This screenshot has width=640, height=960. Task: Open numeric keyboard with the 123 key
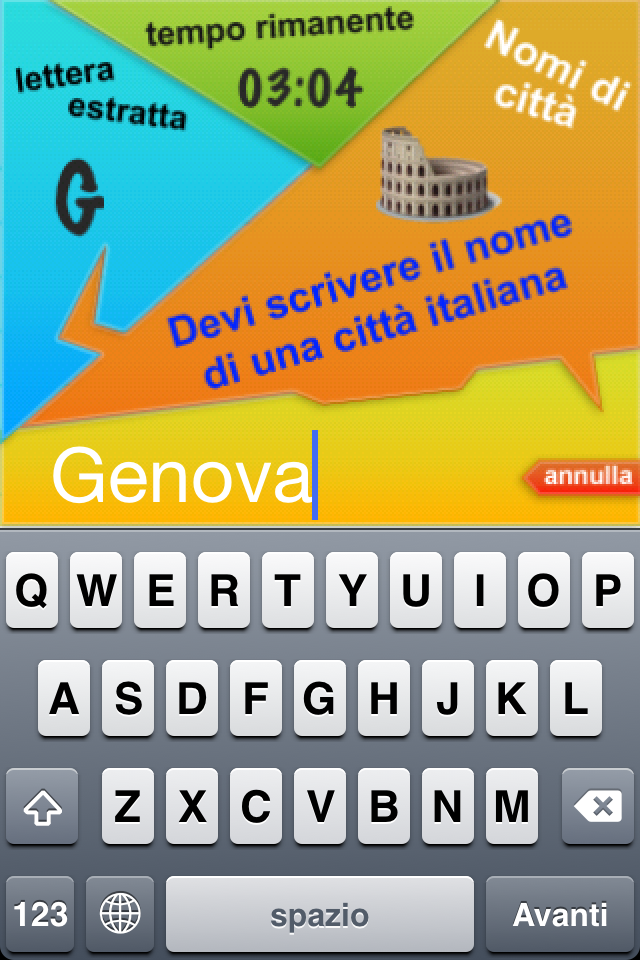tap(41, 914)
